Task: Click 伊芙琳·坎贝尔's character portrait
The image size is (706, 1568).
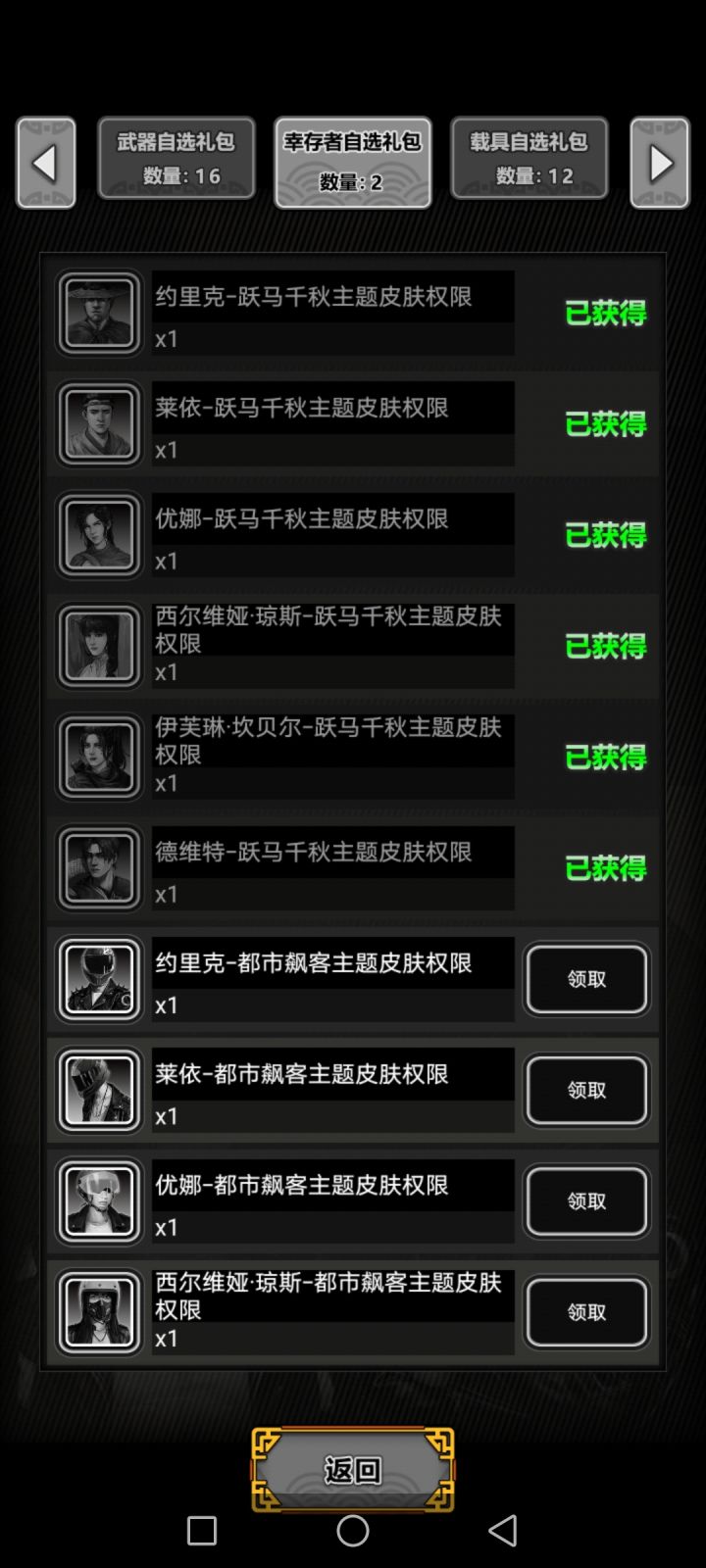Action: tap(99, 757)
